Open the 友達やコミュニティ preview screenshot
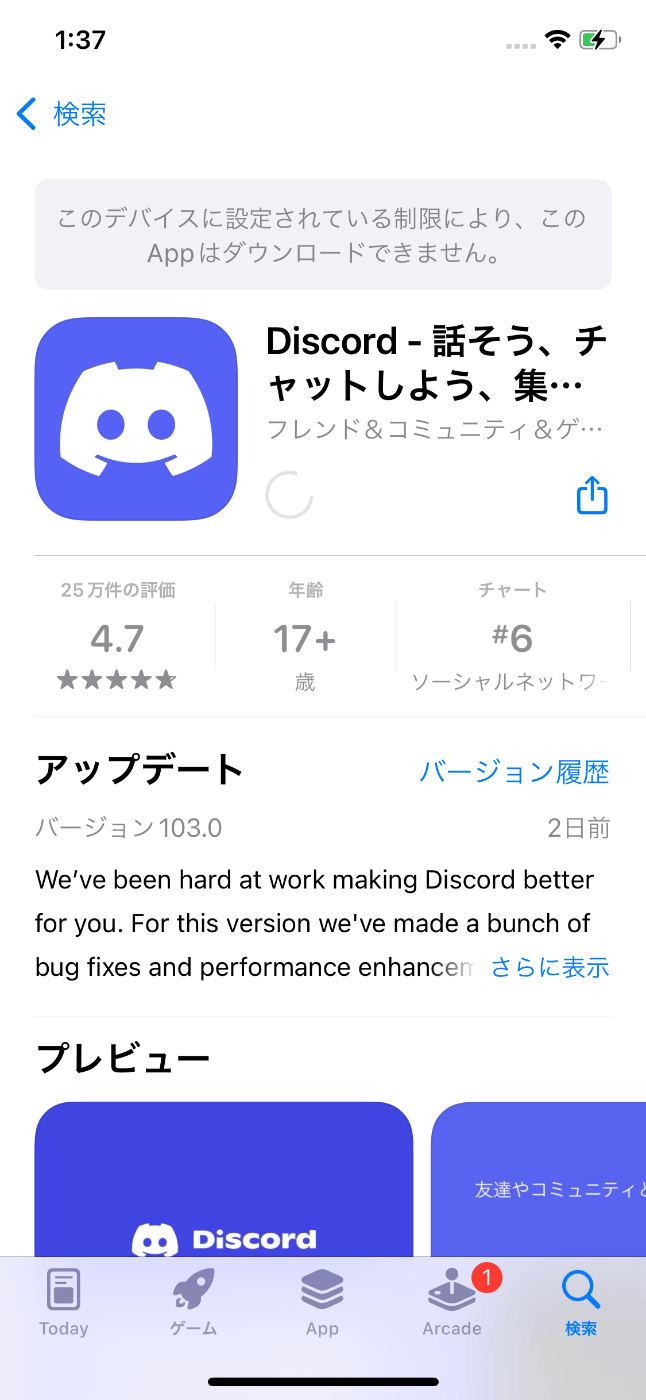646x1400 pixels. pyautogui.click(x=538, y=1179)
